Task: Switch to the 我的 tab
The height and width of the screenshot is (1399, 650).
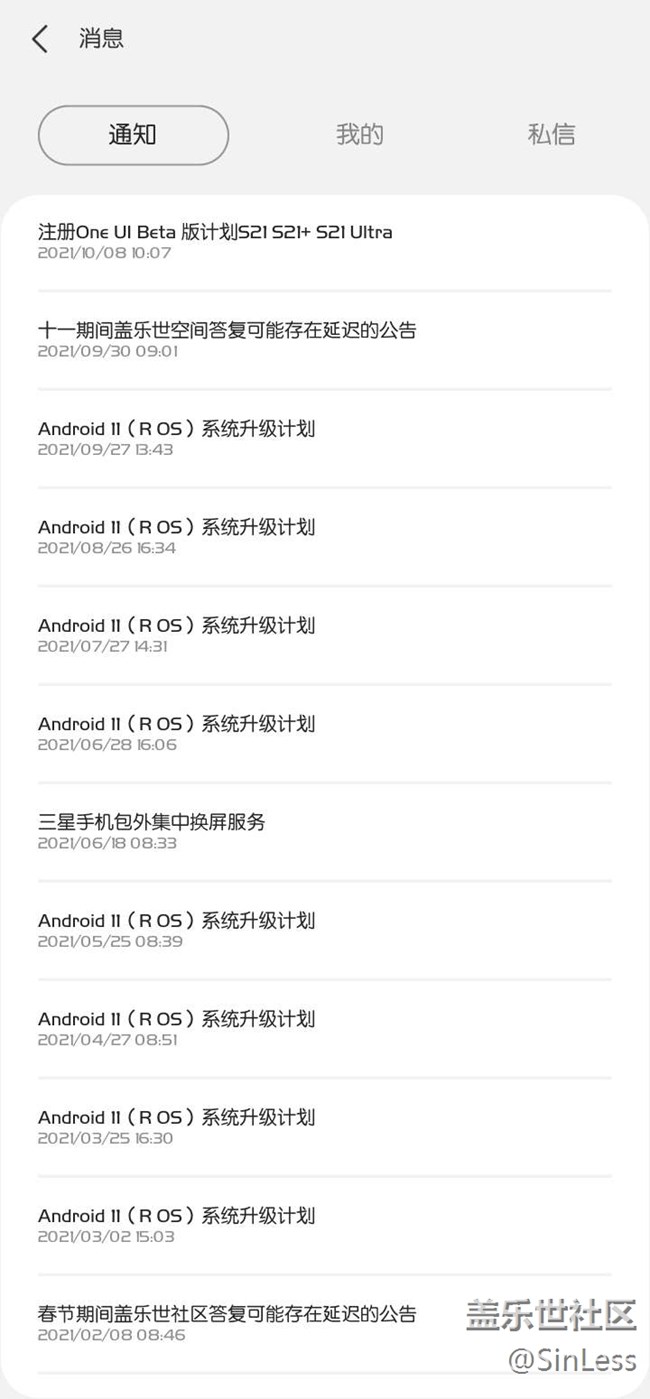Action: pyautogui.click(x=359, y=135)
